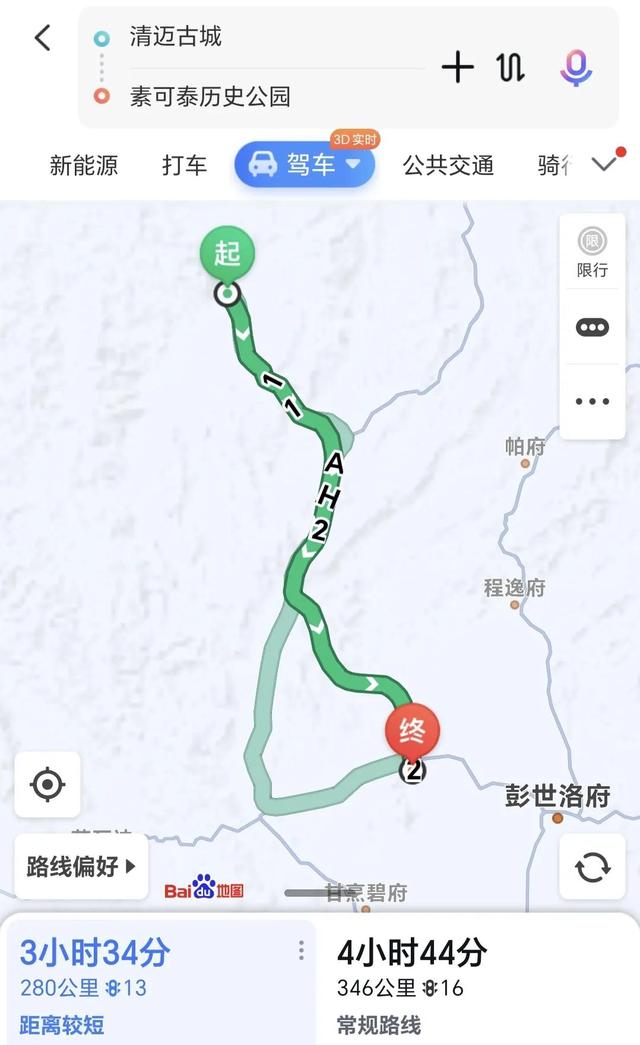The height and width of the screenshot is (1045, 640).
Task: Open options dots on the 3小时34分 route card
Action: 301,950
